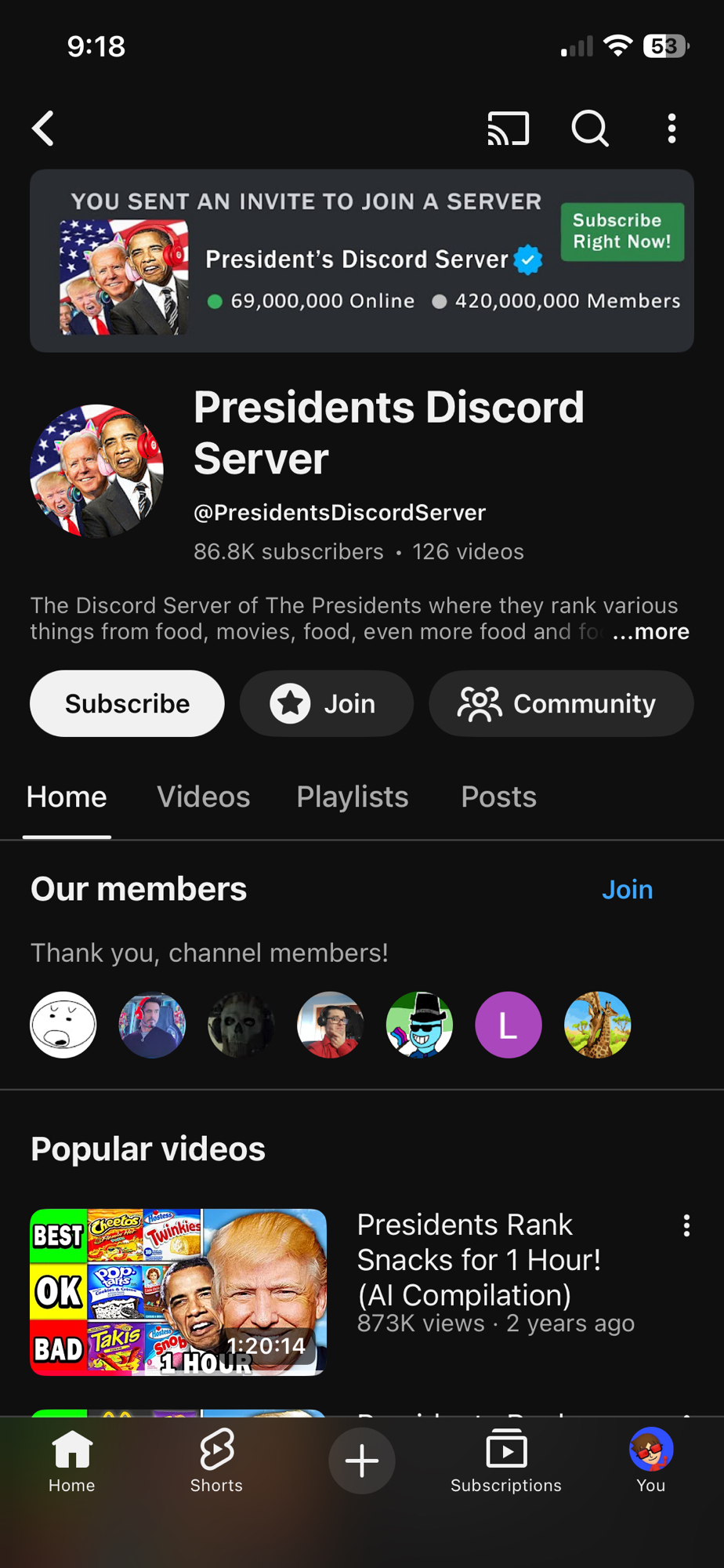Tap the Join button with star icon
The height and width of the screenshot is (1568, 724).
(x=326, y=703)
